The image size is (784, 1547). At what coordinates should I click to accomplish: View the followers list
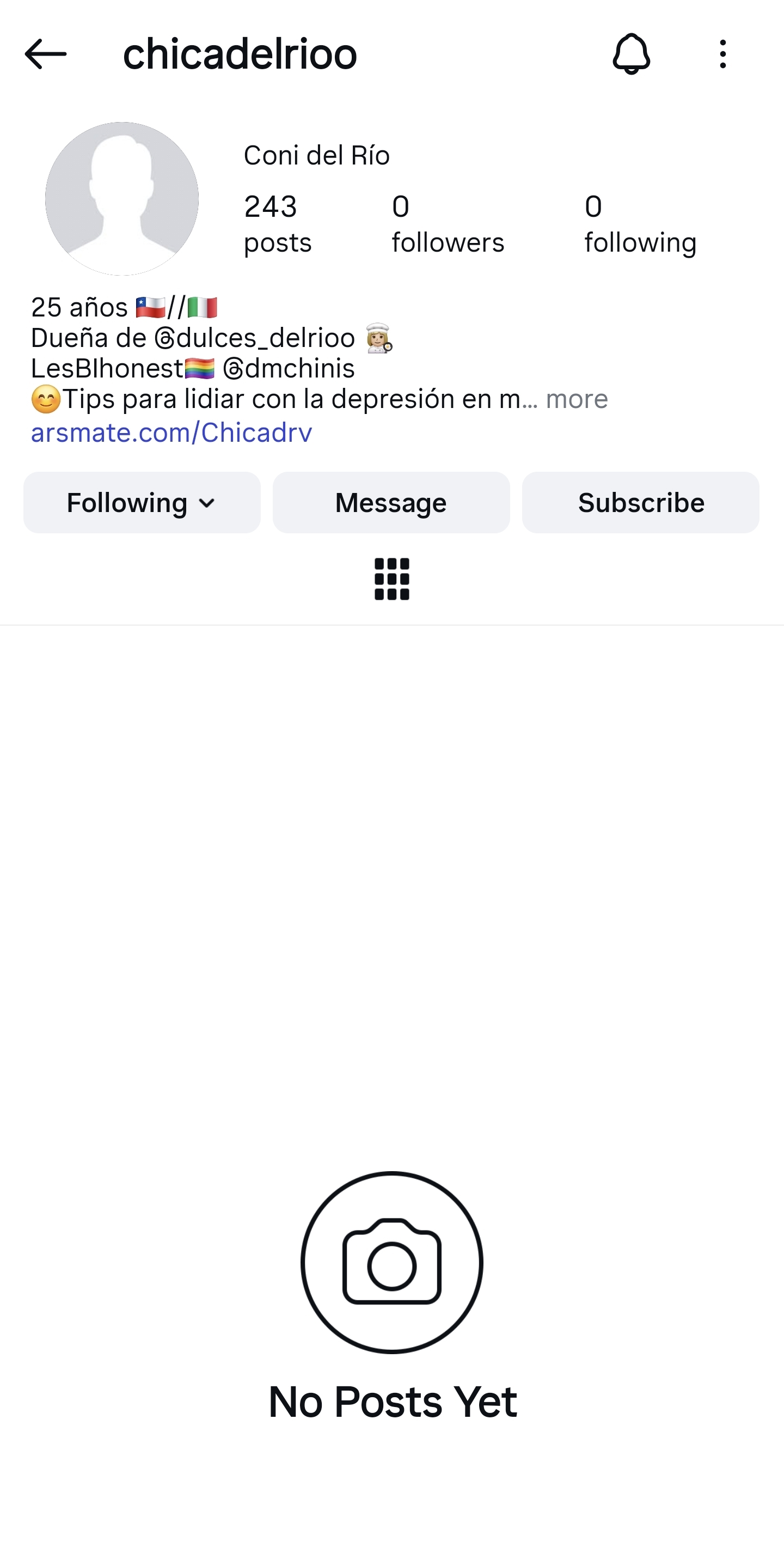tap(447, 223)
